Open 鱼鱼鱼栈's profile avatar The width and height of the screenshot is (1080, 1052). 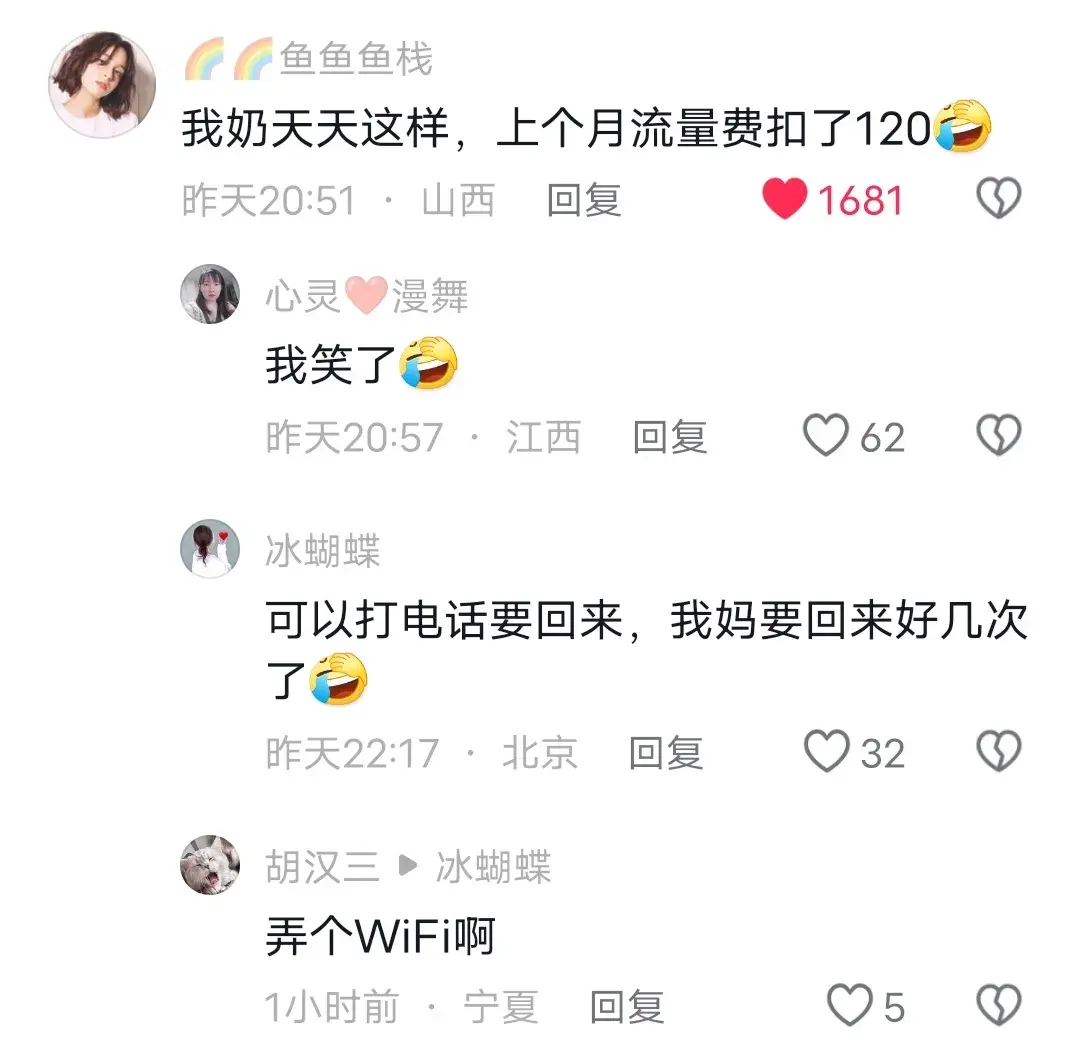click(x=102, y=84)
